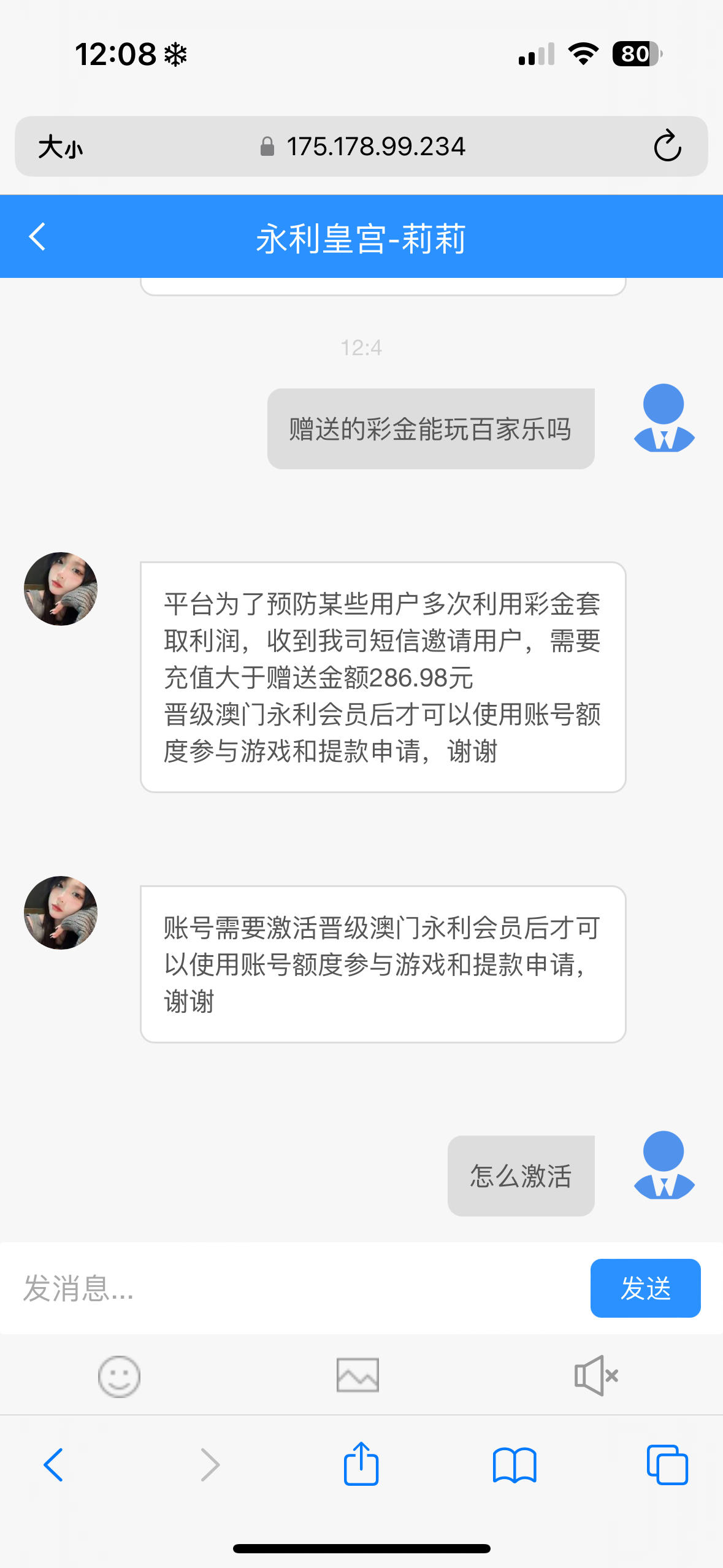Screen dimensions: 723x1568
Task: Open the emoji picker icon
Action: click(120, 1376)
